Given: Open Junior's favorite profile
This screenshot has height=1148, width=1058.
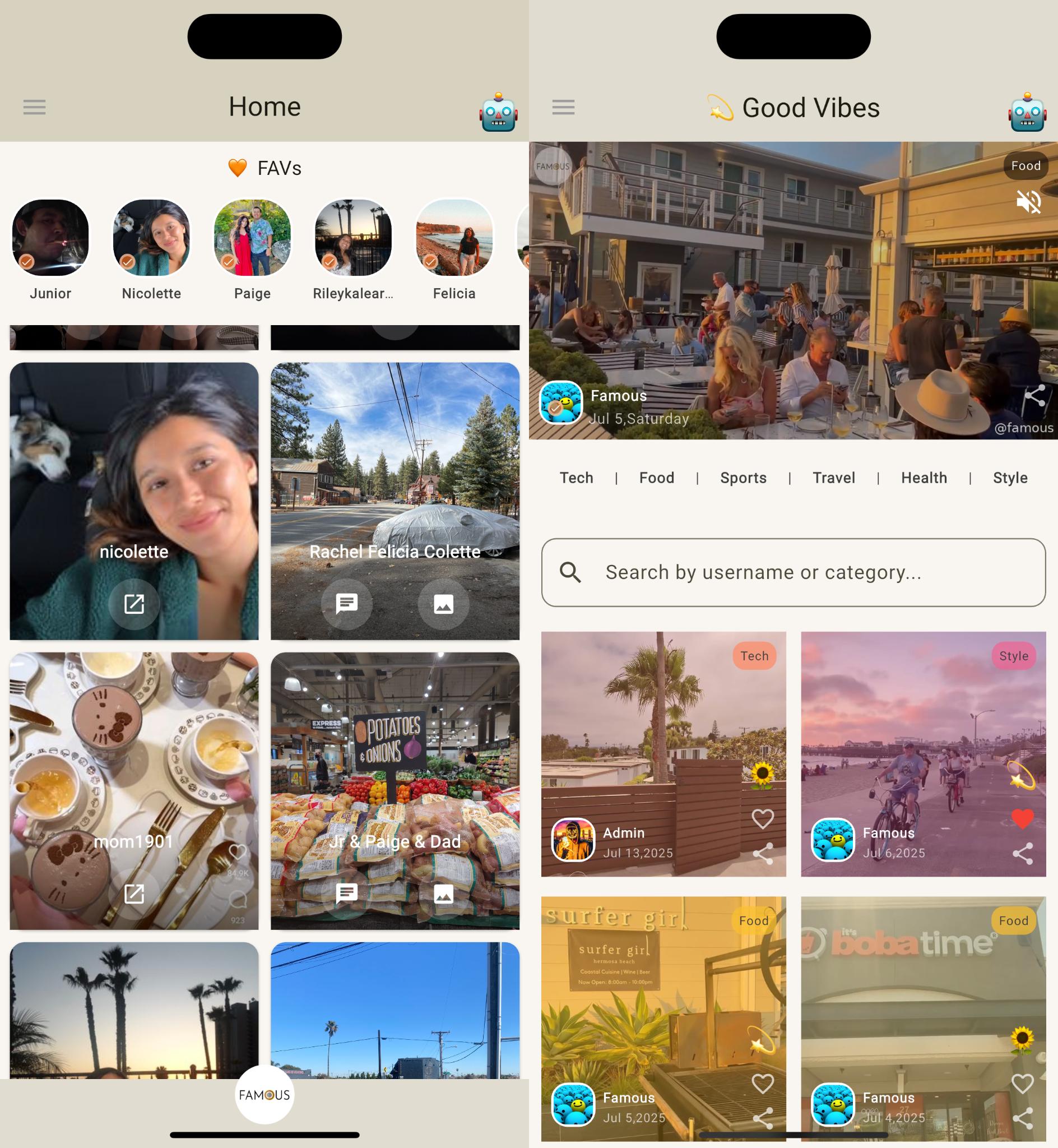Looking at the screenshot, I should tap(50, 238).
